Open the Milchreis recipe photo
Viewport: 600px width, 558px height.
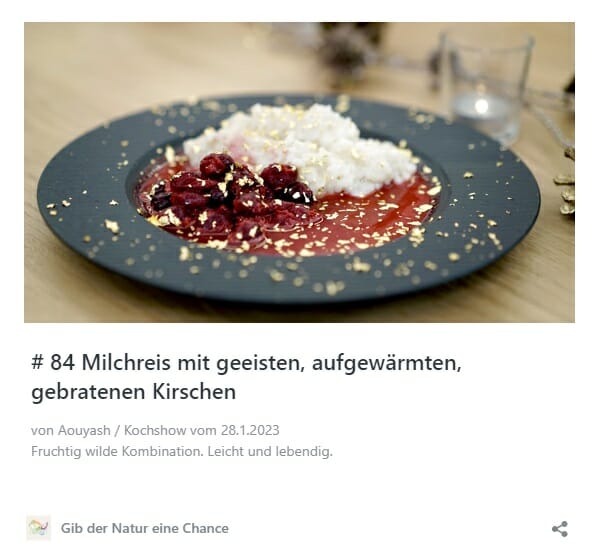coord(299,172)
